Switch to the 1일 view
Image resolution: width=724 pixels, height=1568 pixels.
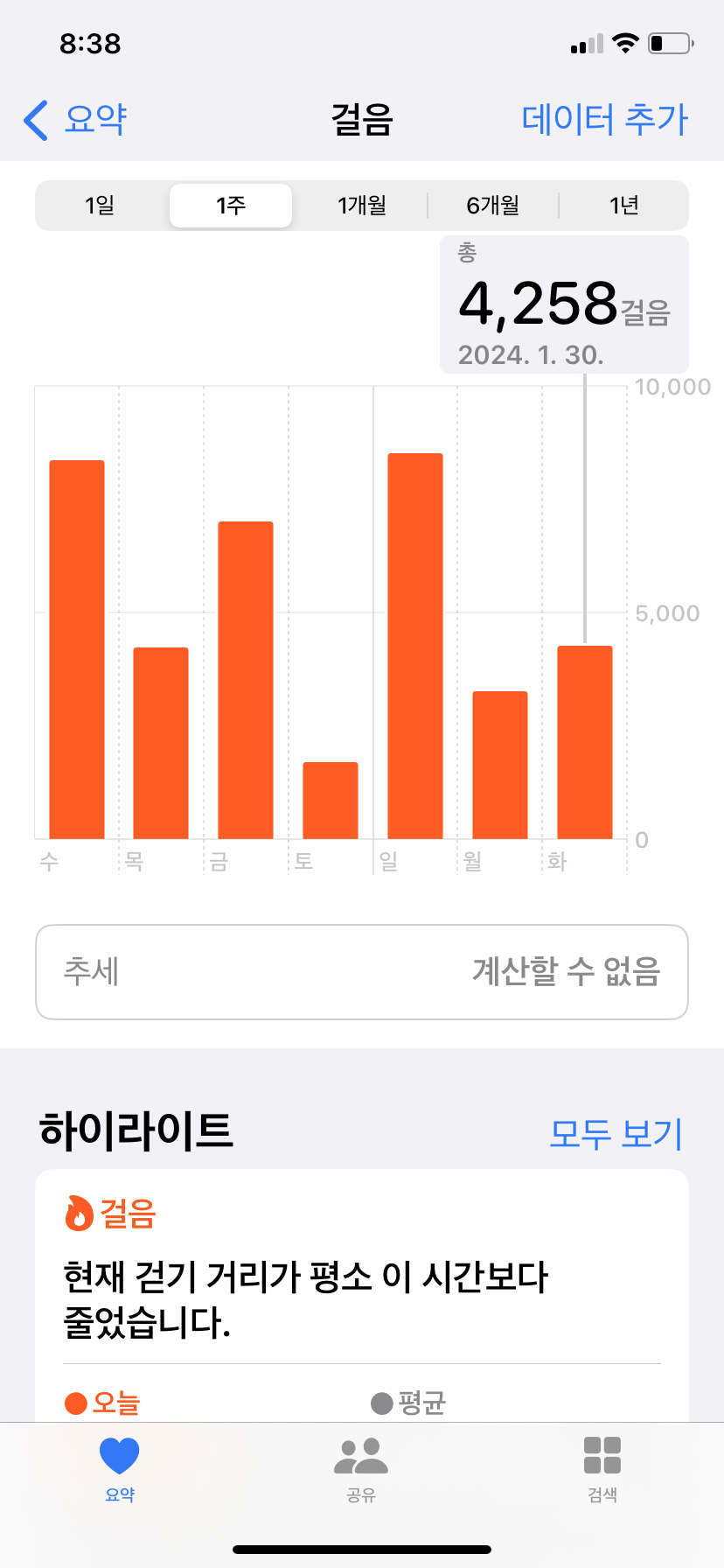[x=100, y=206]
